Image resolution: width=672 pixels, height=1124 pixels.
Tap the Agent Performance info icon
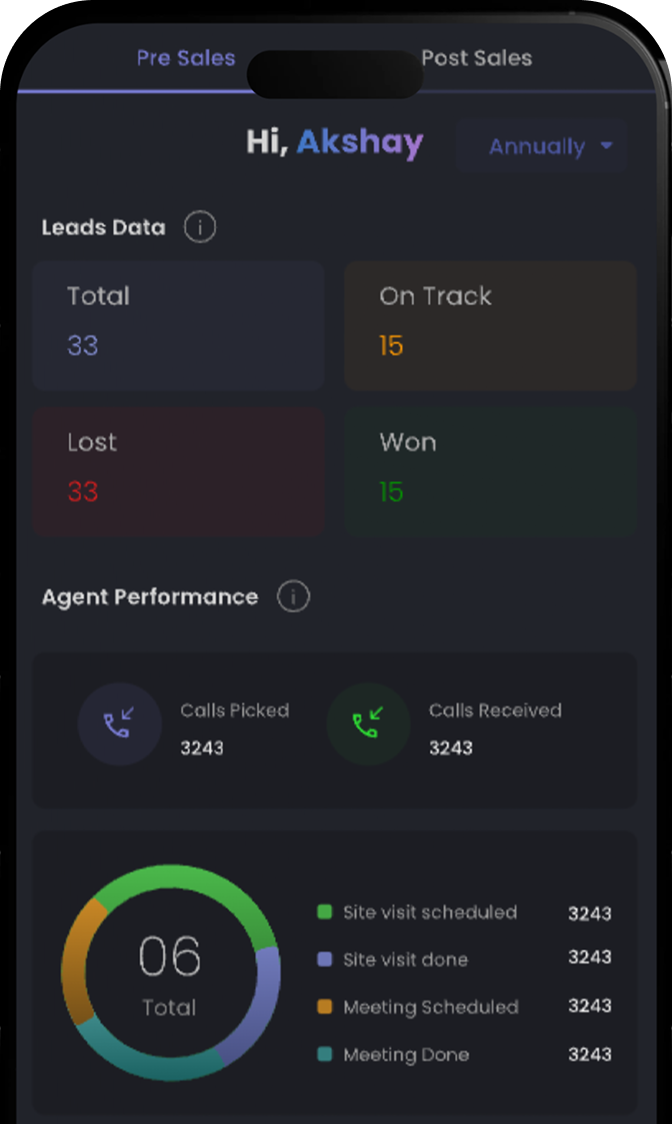pos(293,597)
